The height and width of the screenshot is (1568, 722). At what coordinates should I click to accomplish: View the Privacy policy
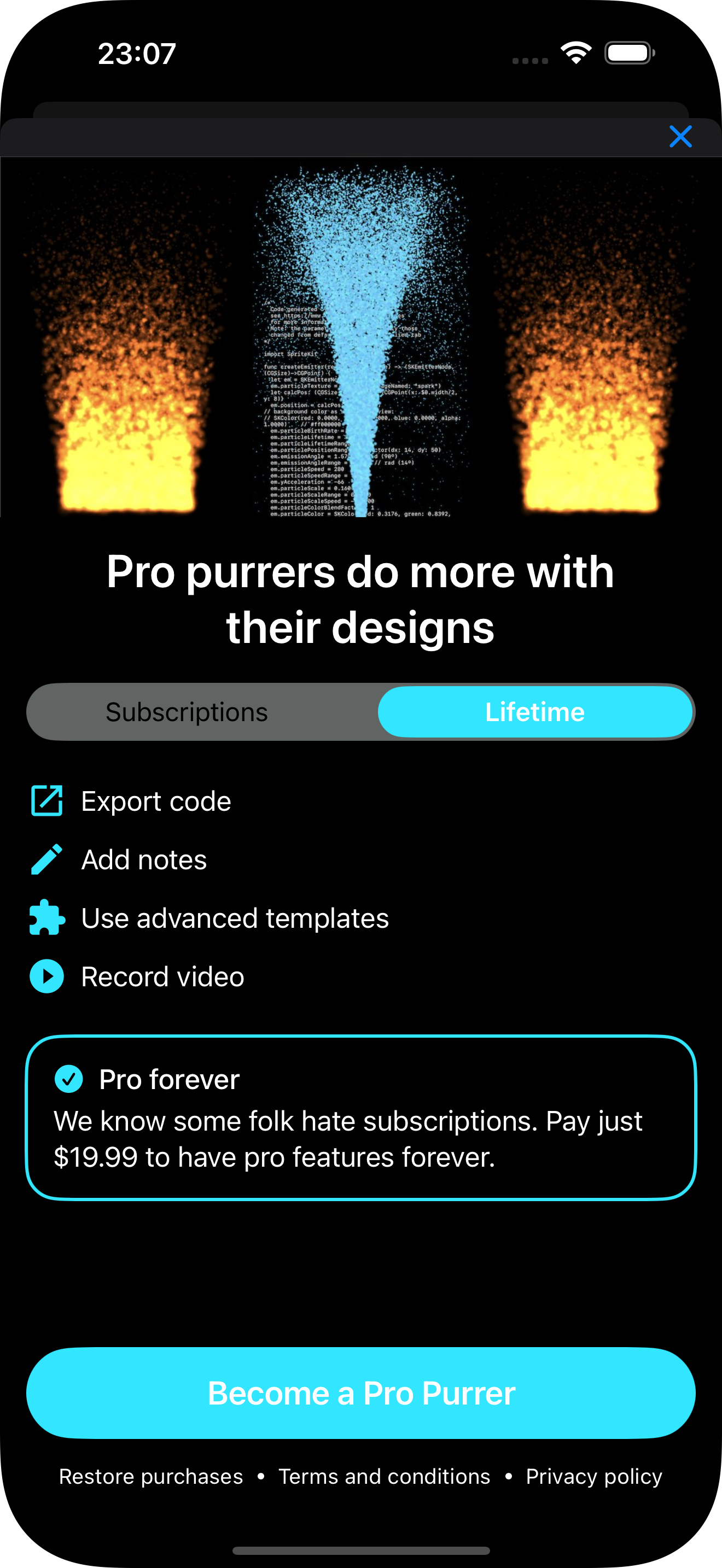pyautogui.click(x=593, y=1476)
